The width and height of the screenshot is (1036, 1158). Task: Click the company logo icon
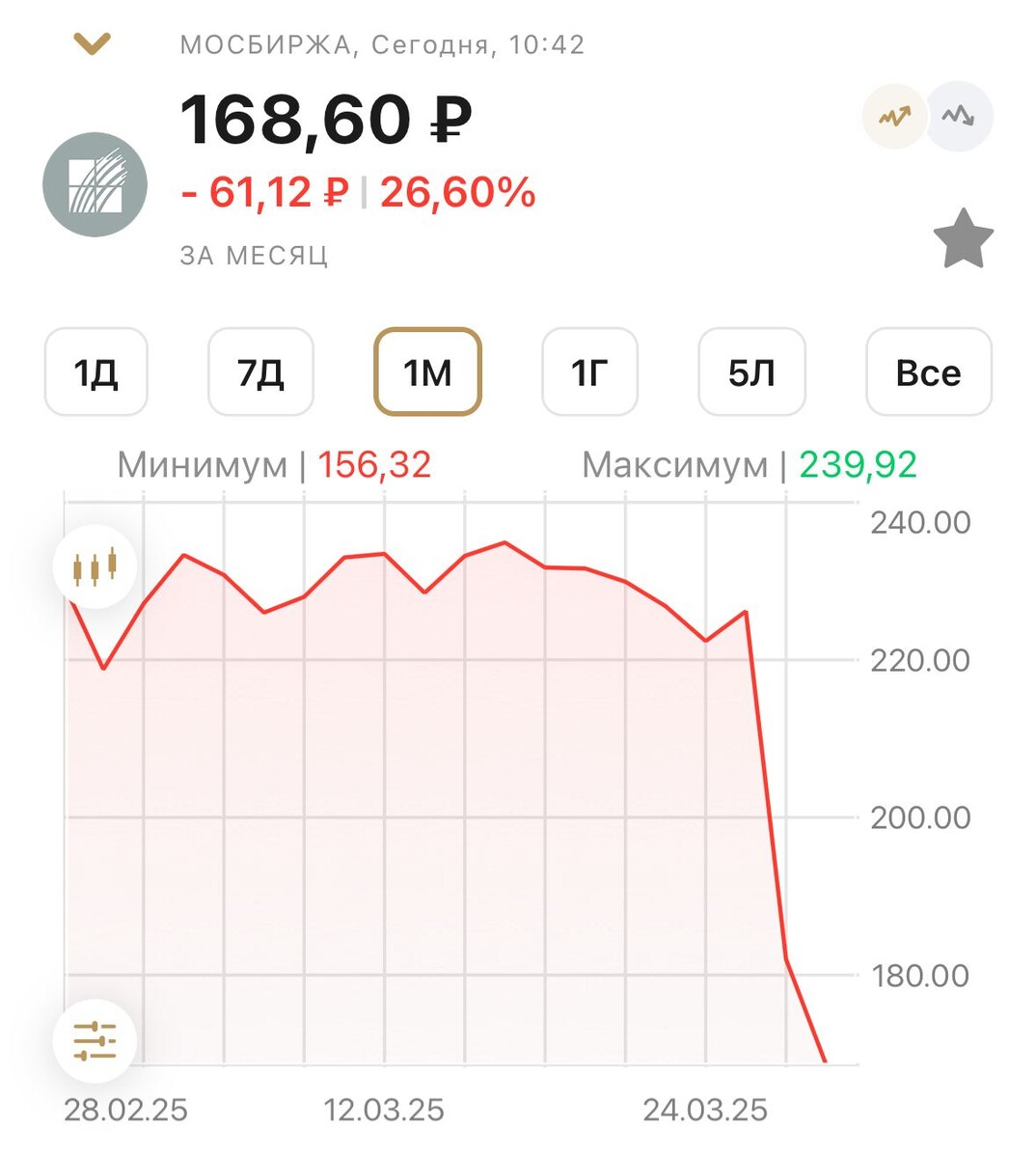coord(94,185)
